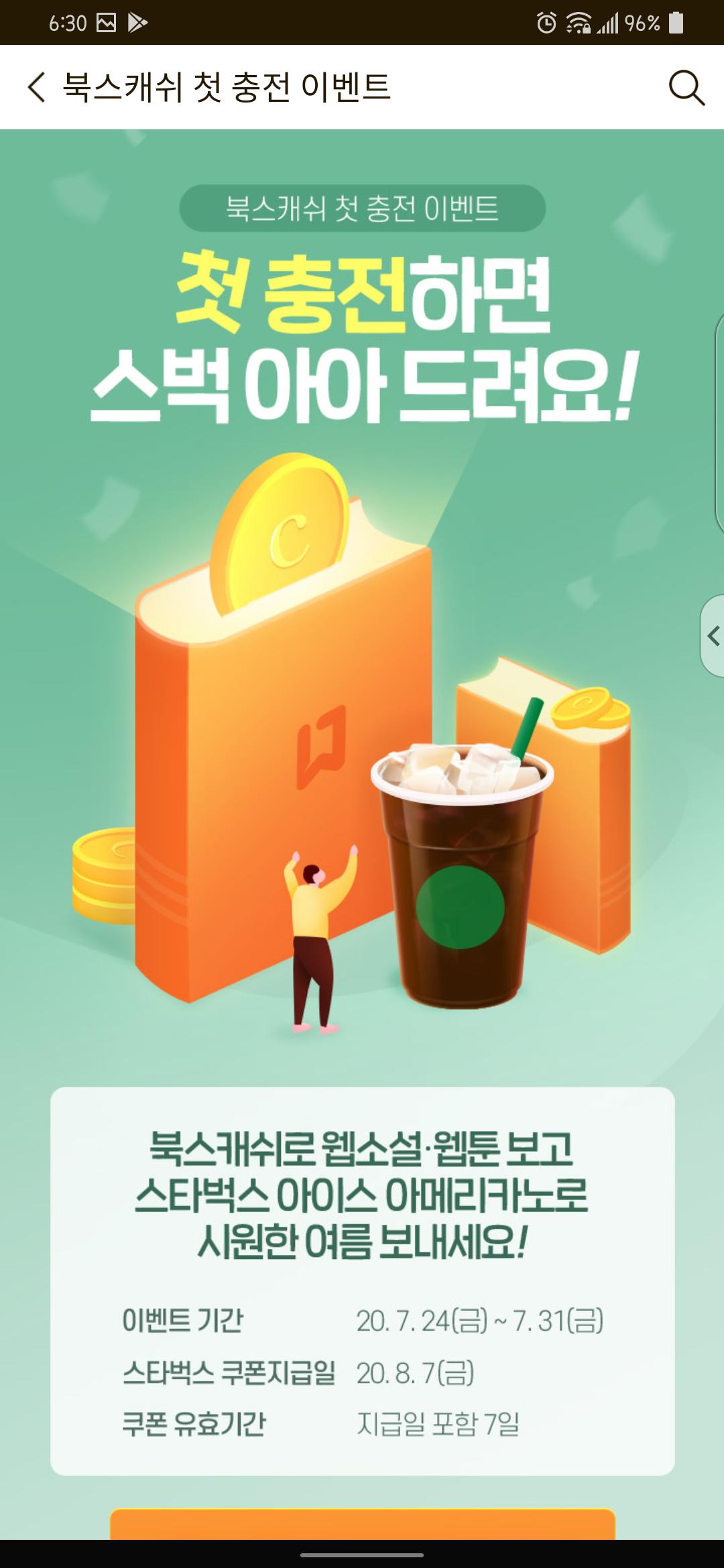The image size is (724, 1568).
Task: Go back from the 북스캐쉬 event page
Action: pos(38,88)
